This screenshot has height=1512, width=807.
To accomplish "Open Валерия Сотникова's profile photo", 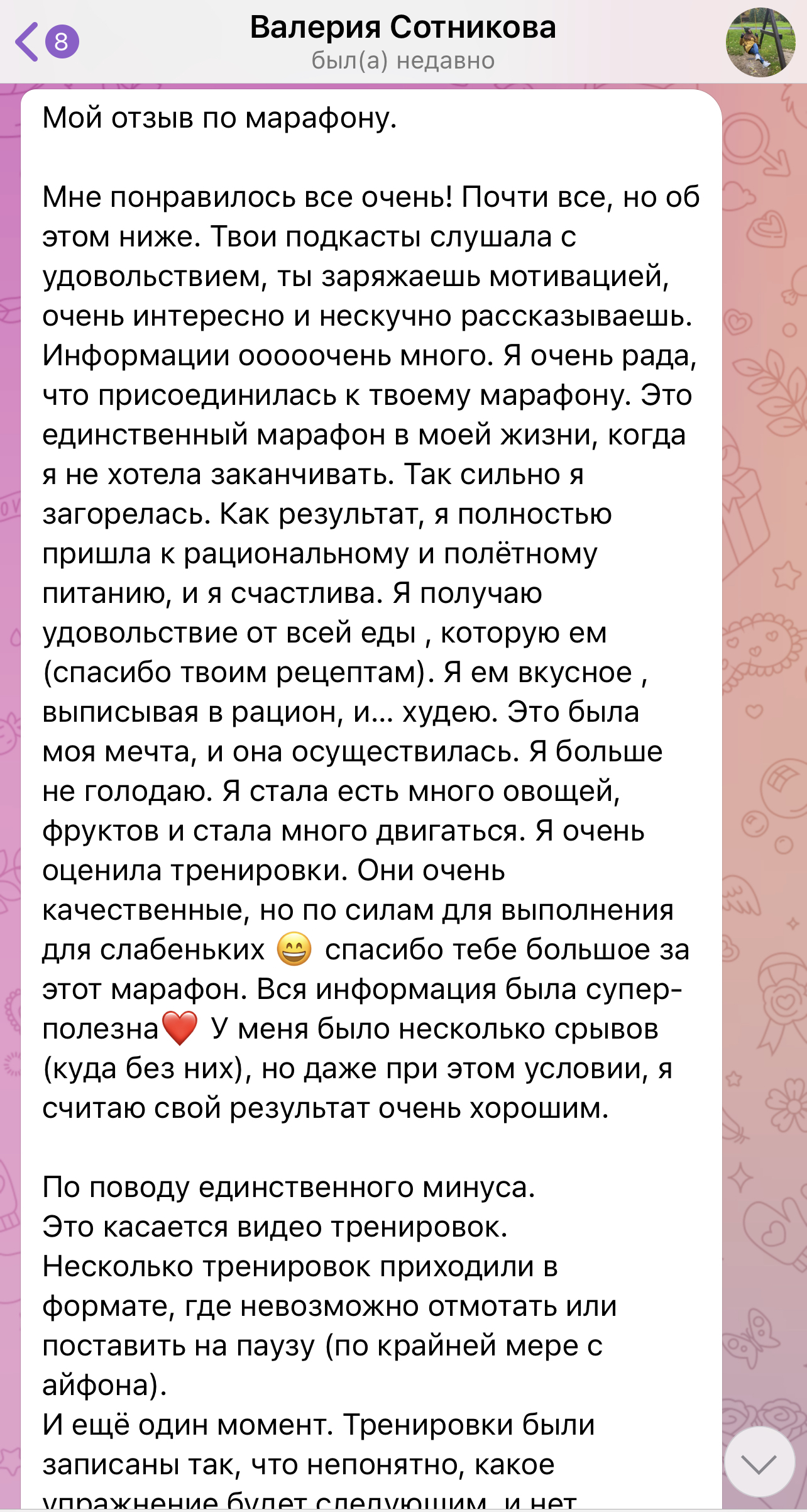I will point(760,42).
